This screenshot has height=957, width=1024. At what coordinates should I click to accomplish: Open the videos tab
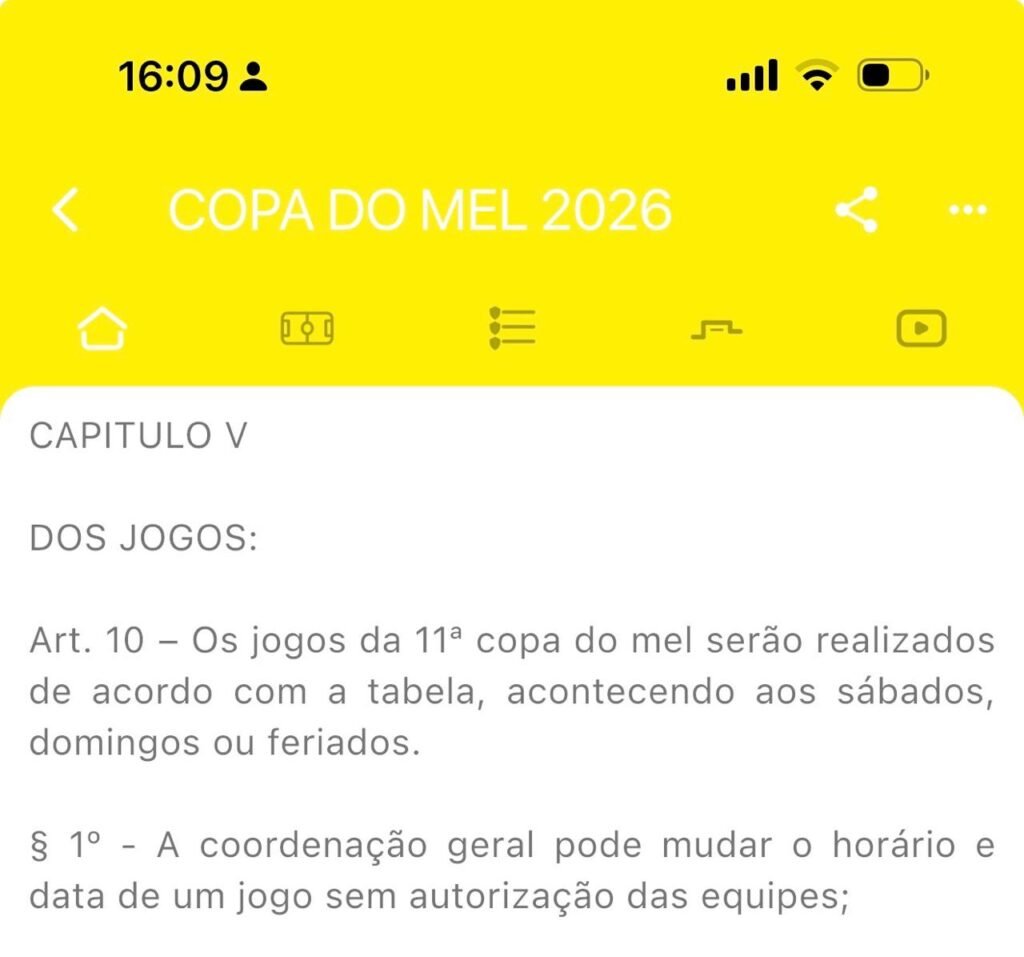point(921,328)
